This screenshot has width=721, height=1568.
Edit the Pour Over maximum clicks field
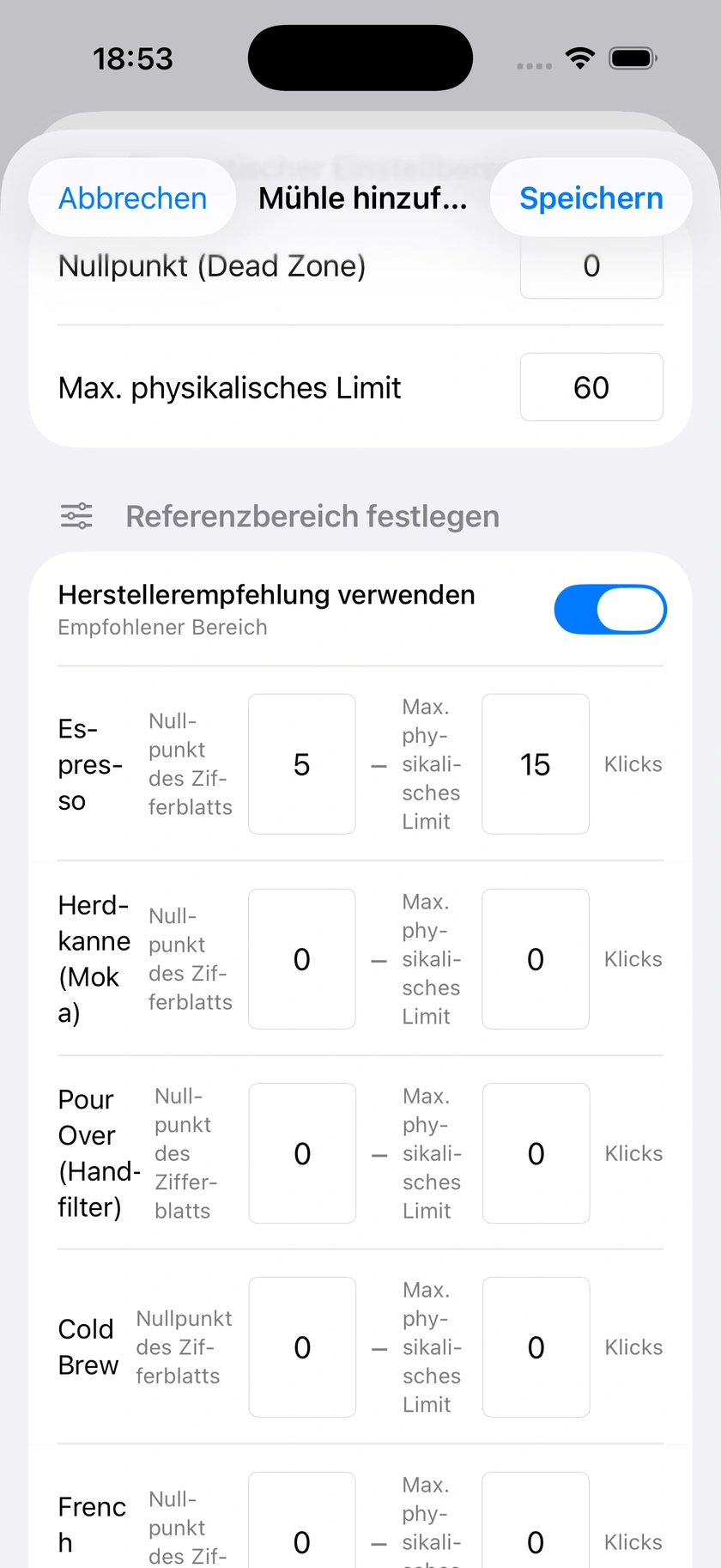tap(536, 1153)
